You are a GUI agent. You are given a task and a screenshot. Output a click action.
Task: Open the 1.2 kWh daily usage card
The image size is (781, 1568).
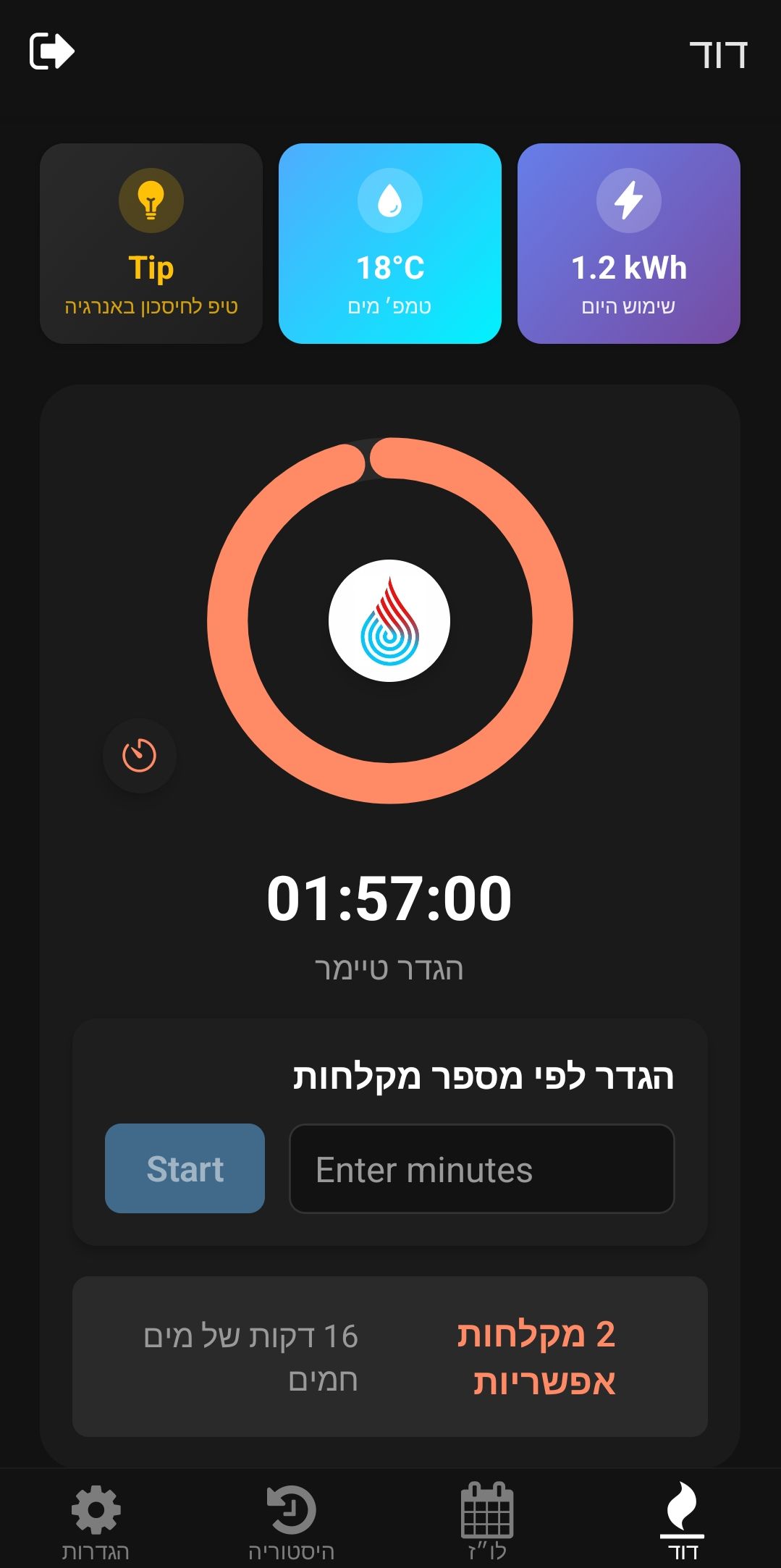click(628, 243)
